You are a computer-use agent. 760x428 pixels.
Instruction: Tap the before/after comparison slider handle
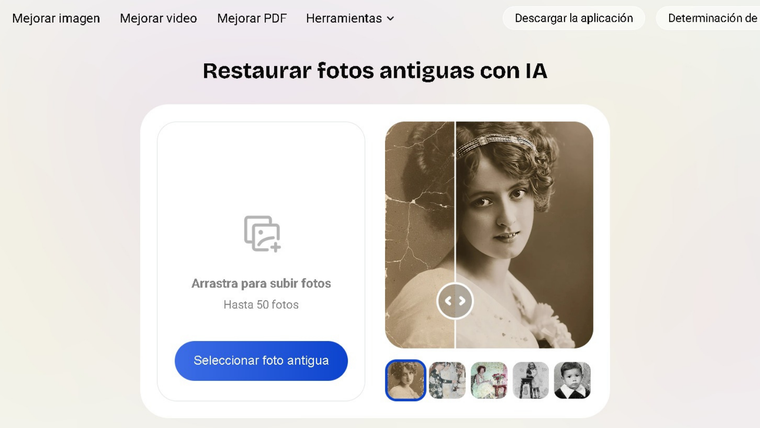pos(455,300)
